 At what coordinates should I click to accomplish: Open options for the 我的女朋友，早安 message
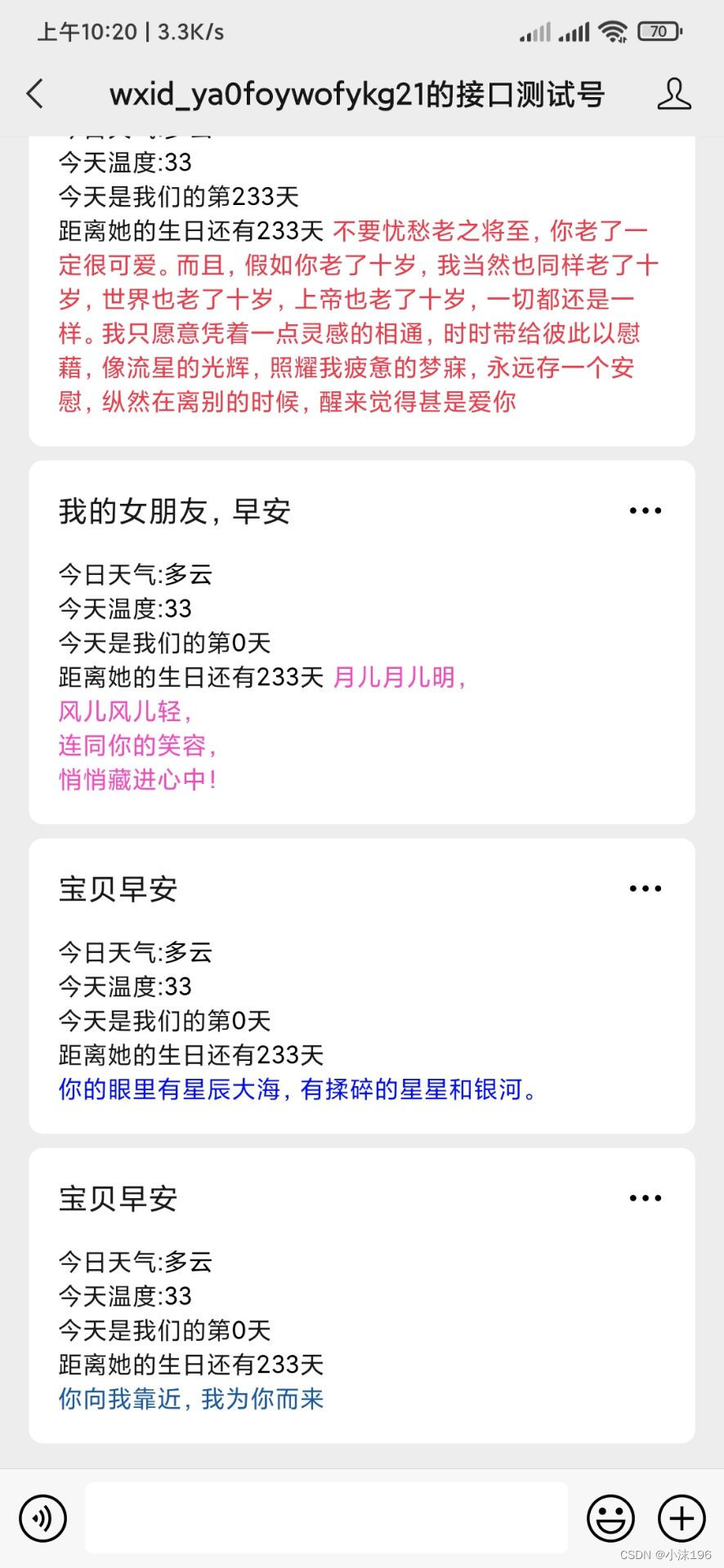645,511
